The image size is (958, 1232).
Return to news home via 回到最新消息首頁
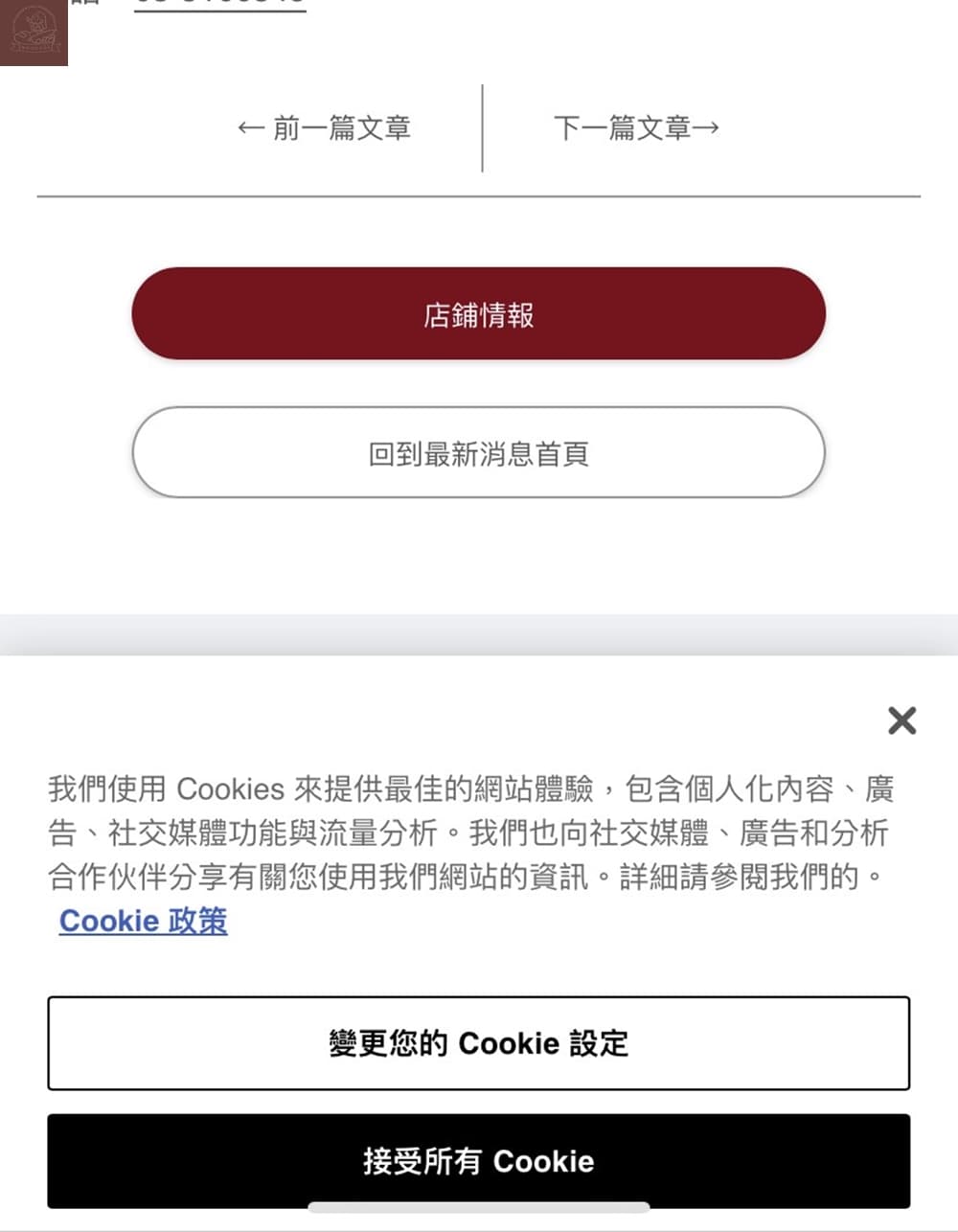pyautogui.click(x=479, y=452)
